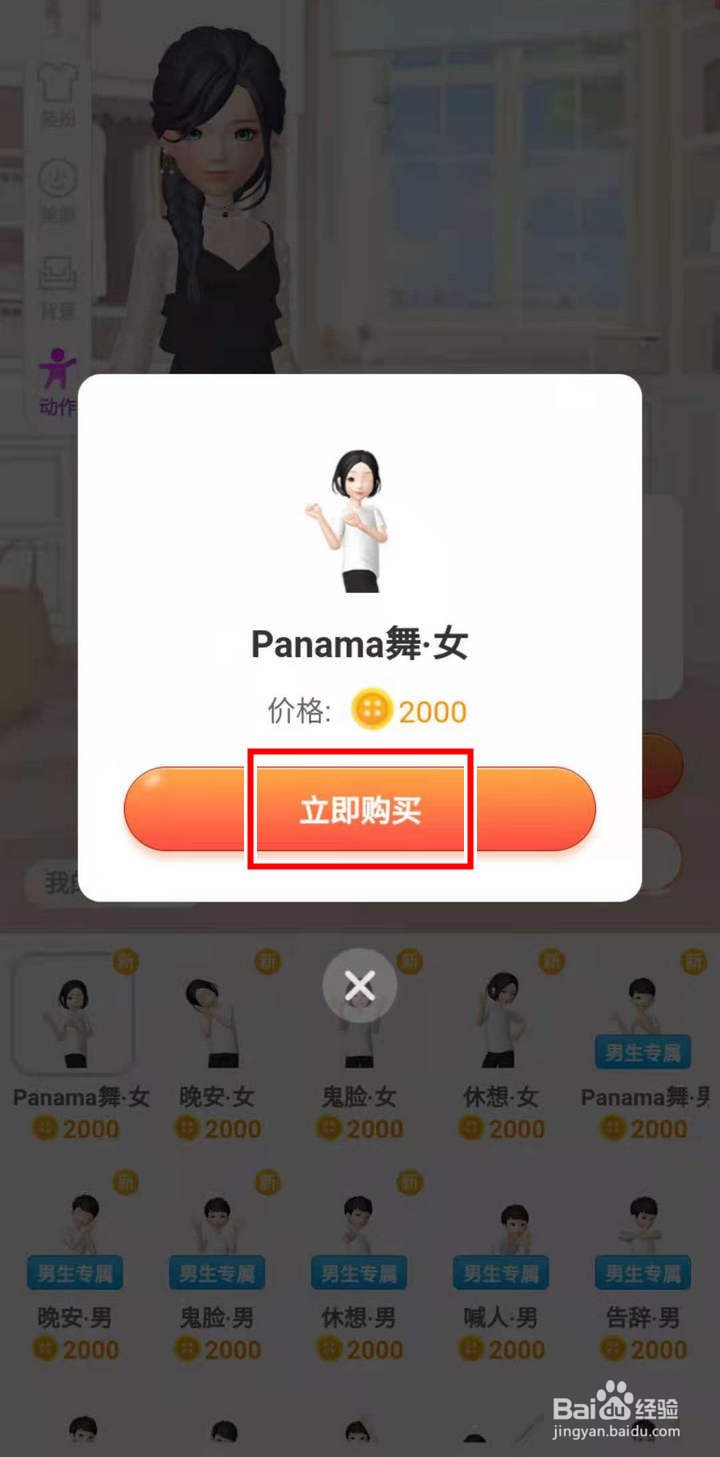Tap the 男生专属 label on 喊人·男
720x1457 pixels.
(500, 1275)
